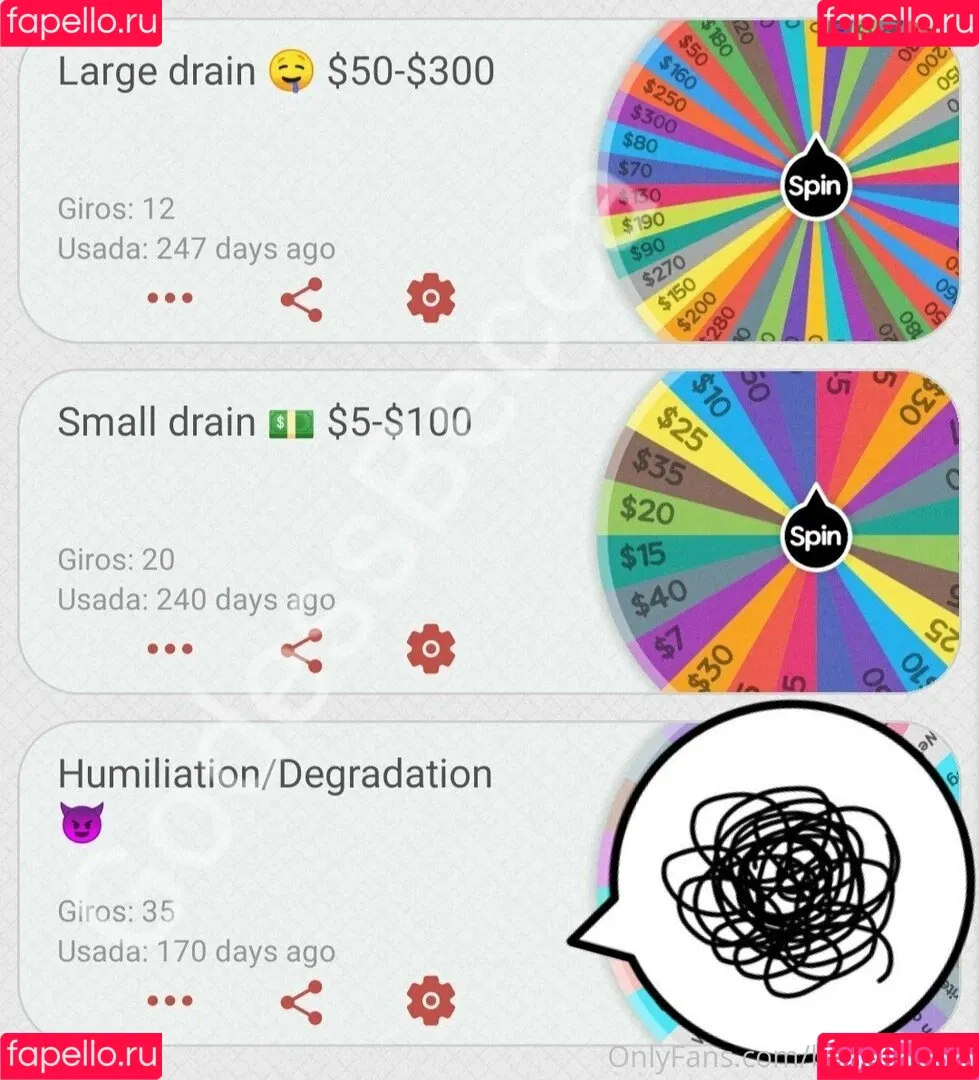
Task: Open settings gear for Humiliation/Degradation wheel
Action: 431,1001
